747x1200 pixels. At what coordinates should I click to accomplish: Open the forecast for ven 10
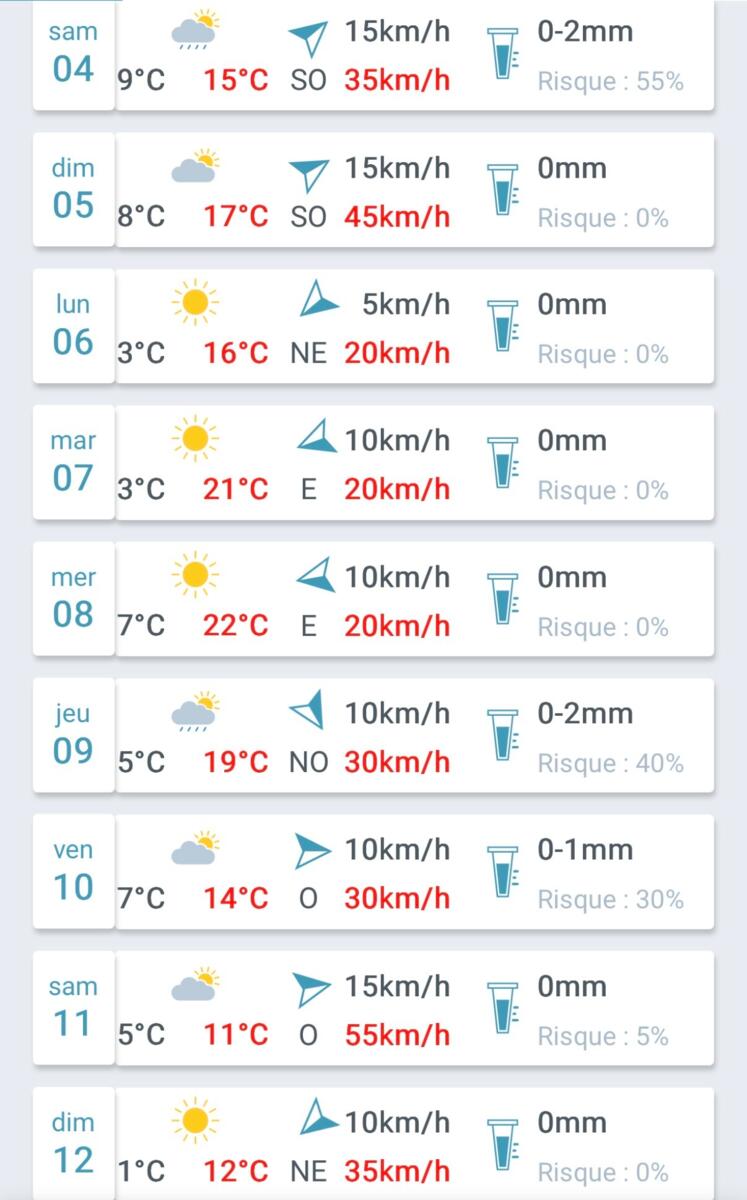point(373,873)
